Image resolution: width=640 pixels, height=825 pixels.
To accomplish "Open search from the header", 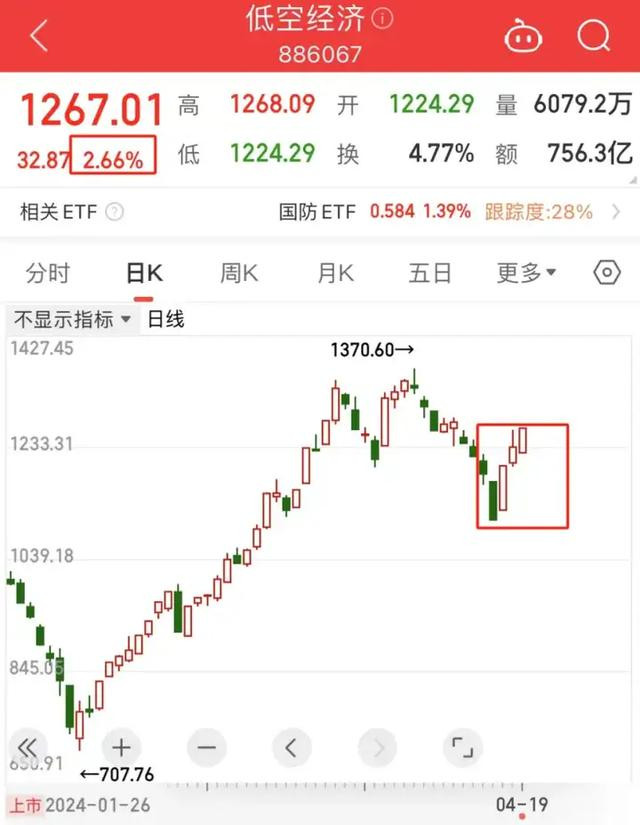I will pos(594,36).
